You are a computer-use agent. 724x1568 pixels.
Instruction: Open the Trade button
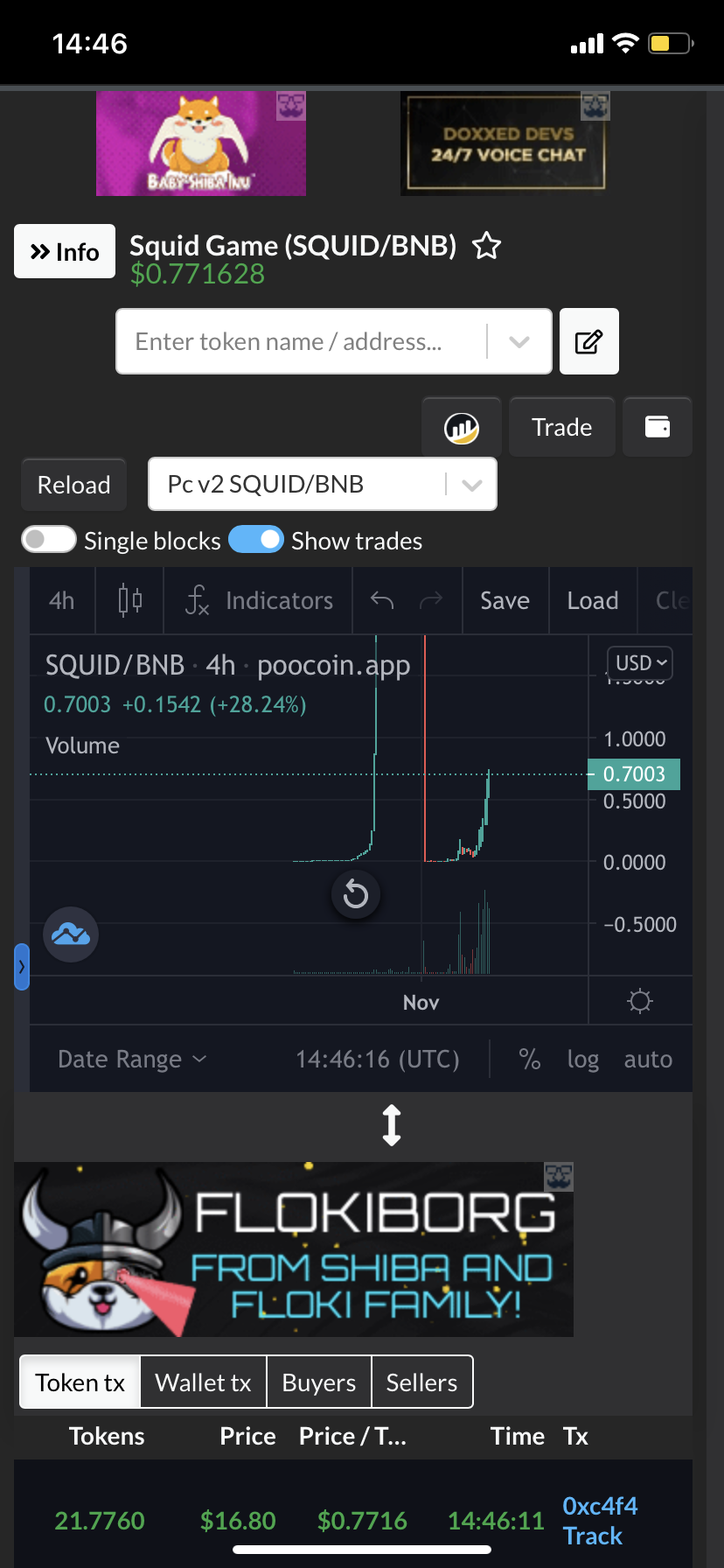561,427
